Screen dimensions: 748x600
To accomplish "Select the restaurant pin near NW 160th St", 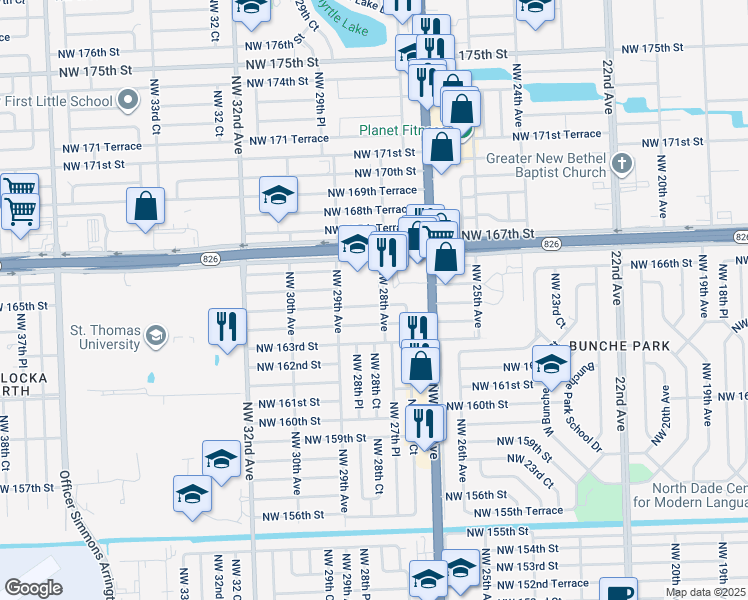I will (425, 427).
